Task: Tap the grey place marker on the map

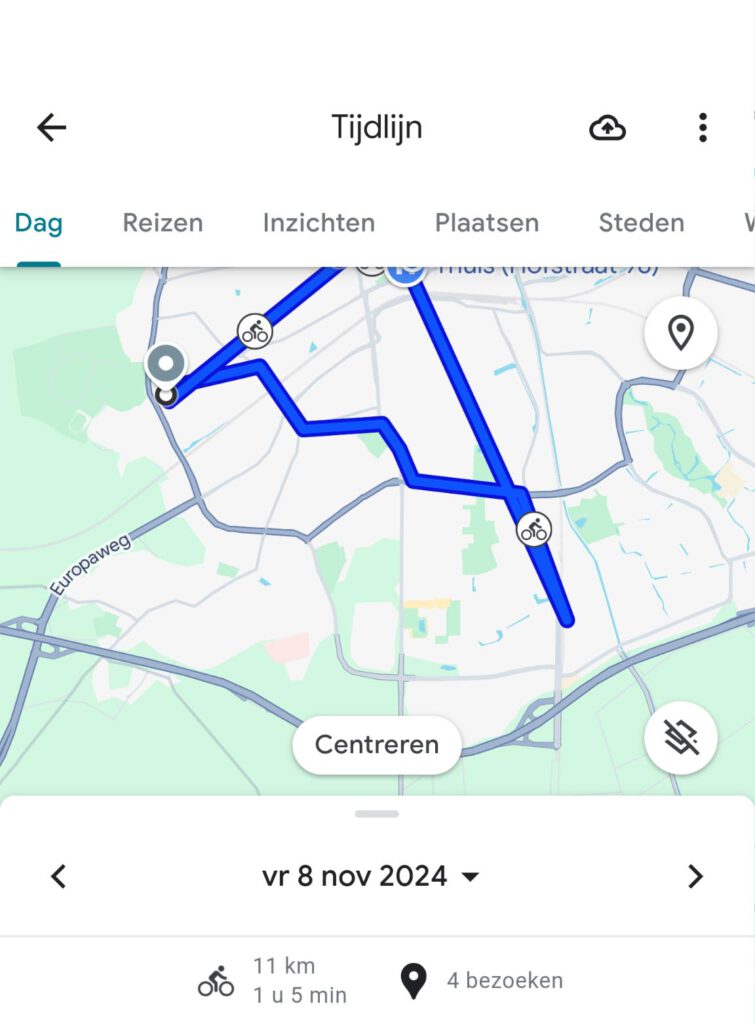Action: [x=166, y=364]
